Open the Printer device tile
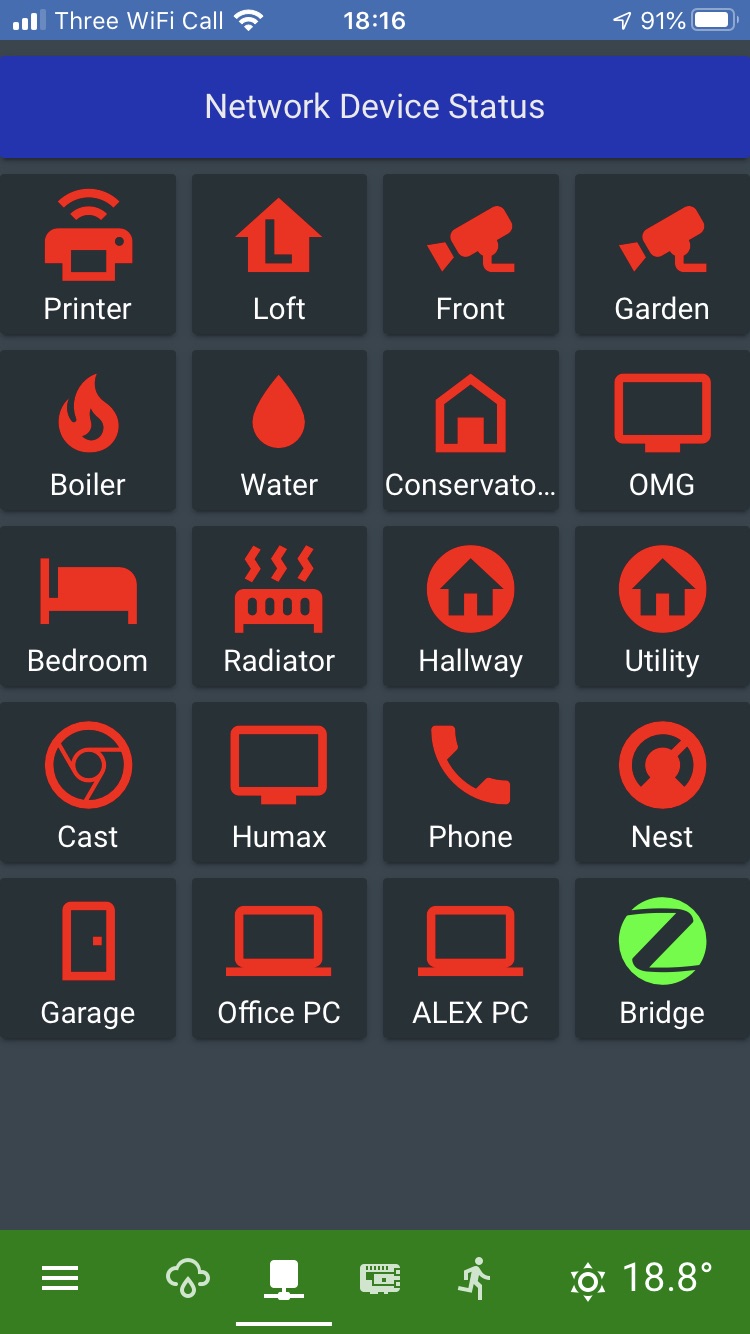The height and width of the screenshot is (1334, 750). pyautogui.click(x=88, y=255)
